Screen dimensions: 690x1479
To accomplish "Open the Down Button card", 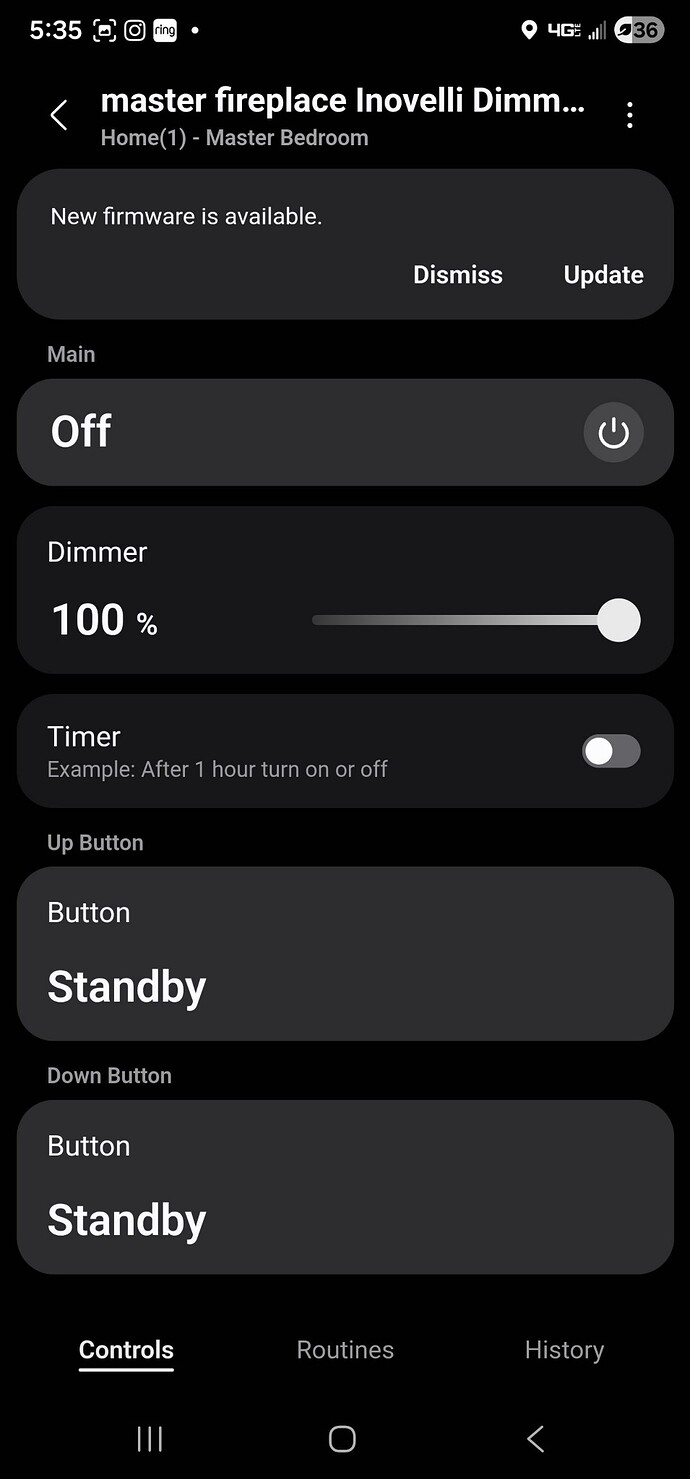I will [345, 1187].
